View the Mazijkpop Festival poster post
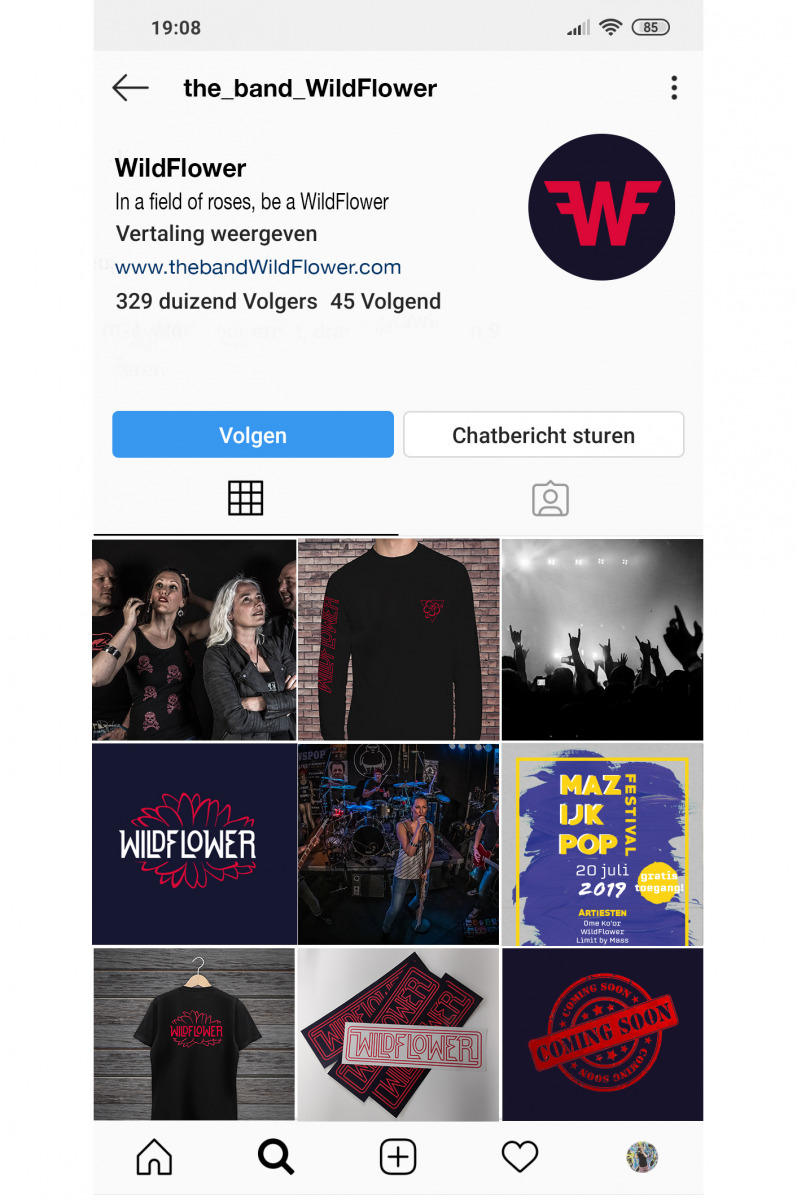The width and height of the screenshot is (797, 1200). [x=602, y=844]
